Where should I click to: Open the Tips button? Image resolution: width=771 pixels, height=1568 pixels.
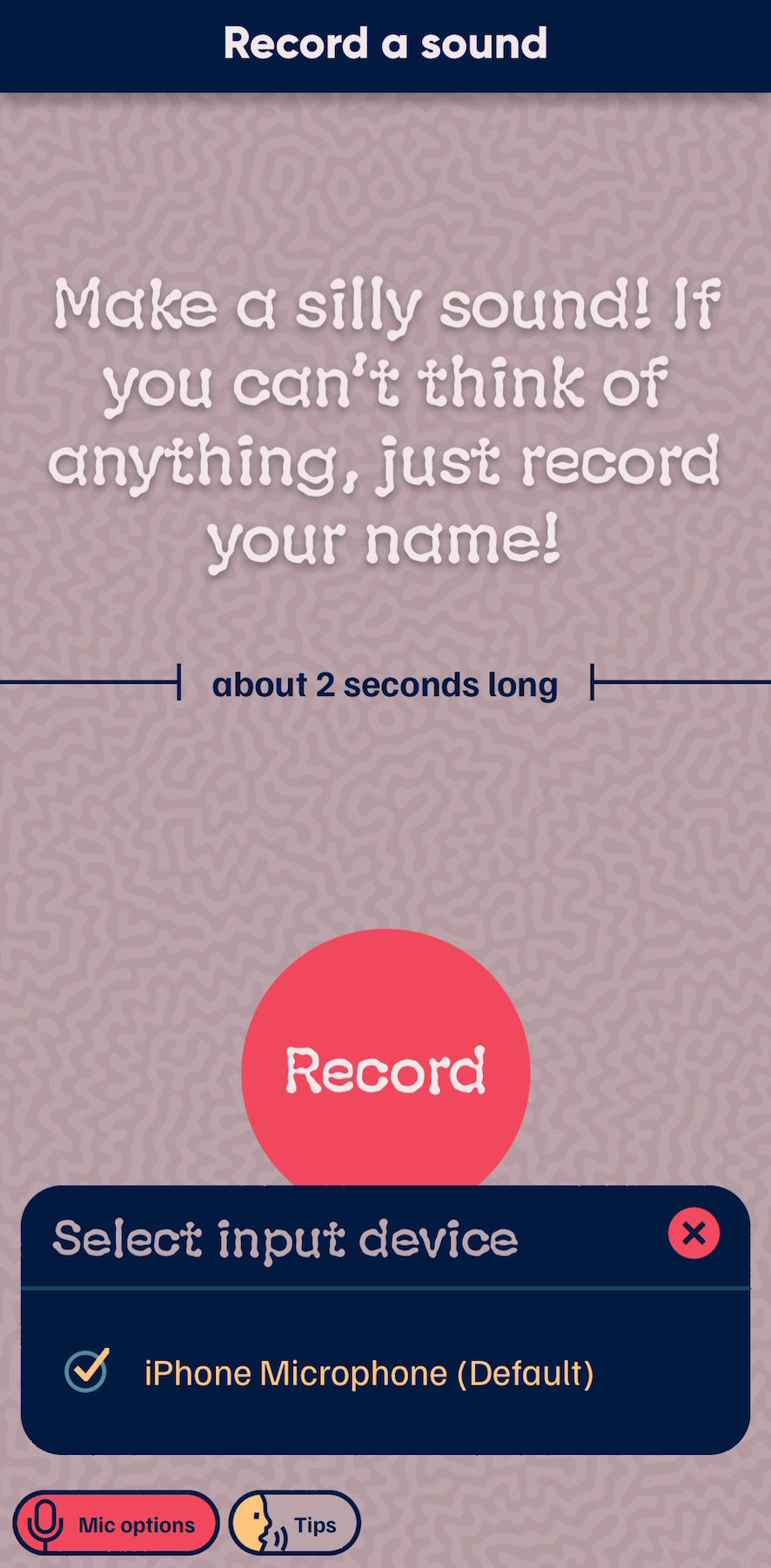coord(295,1524)
